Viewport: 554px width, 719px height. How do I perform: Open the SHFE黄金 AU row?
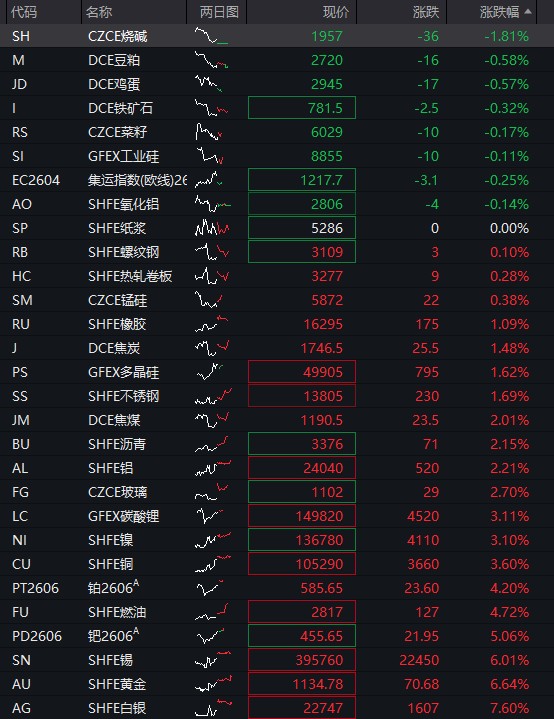[277, 684]
